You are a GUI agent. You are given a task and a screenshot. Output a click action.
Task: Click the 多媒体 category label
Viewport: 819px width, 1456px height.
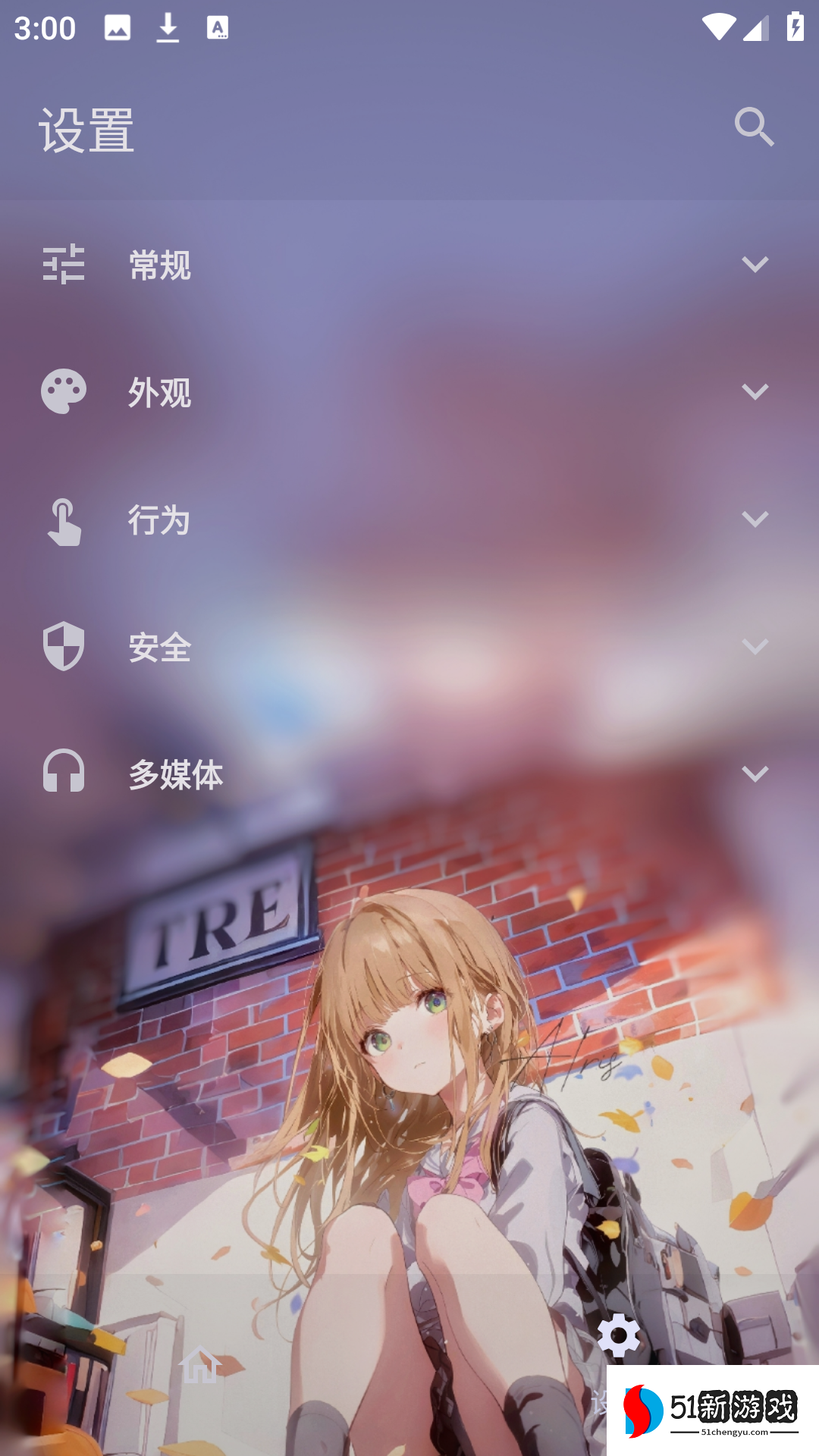click(x=176, y=774)
